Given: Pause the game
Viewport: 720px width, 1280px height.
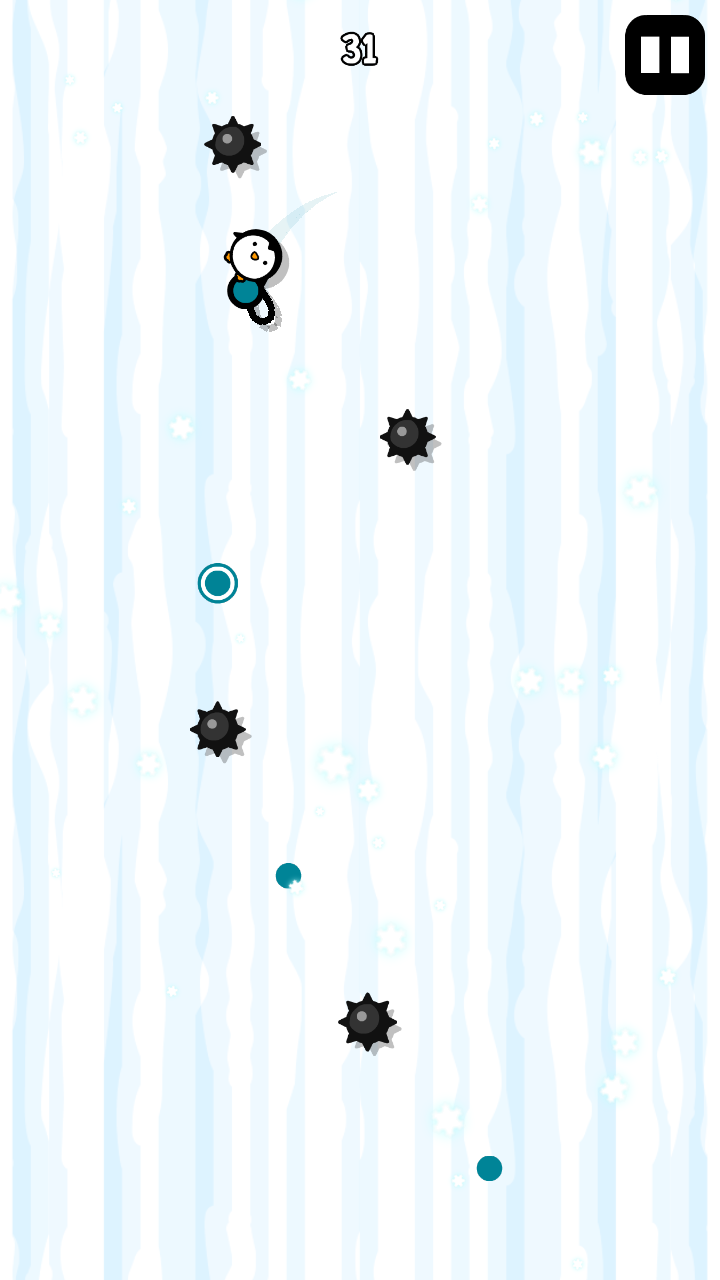Looking at the screenshot, I should [665, 55].
